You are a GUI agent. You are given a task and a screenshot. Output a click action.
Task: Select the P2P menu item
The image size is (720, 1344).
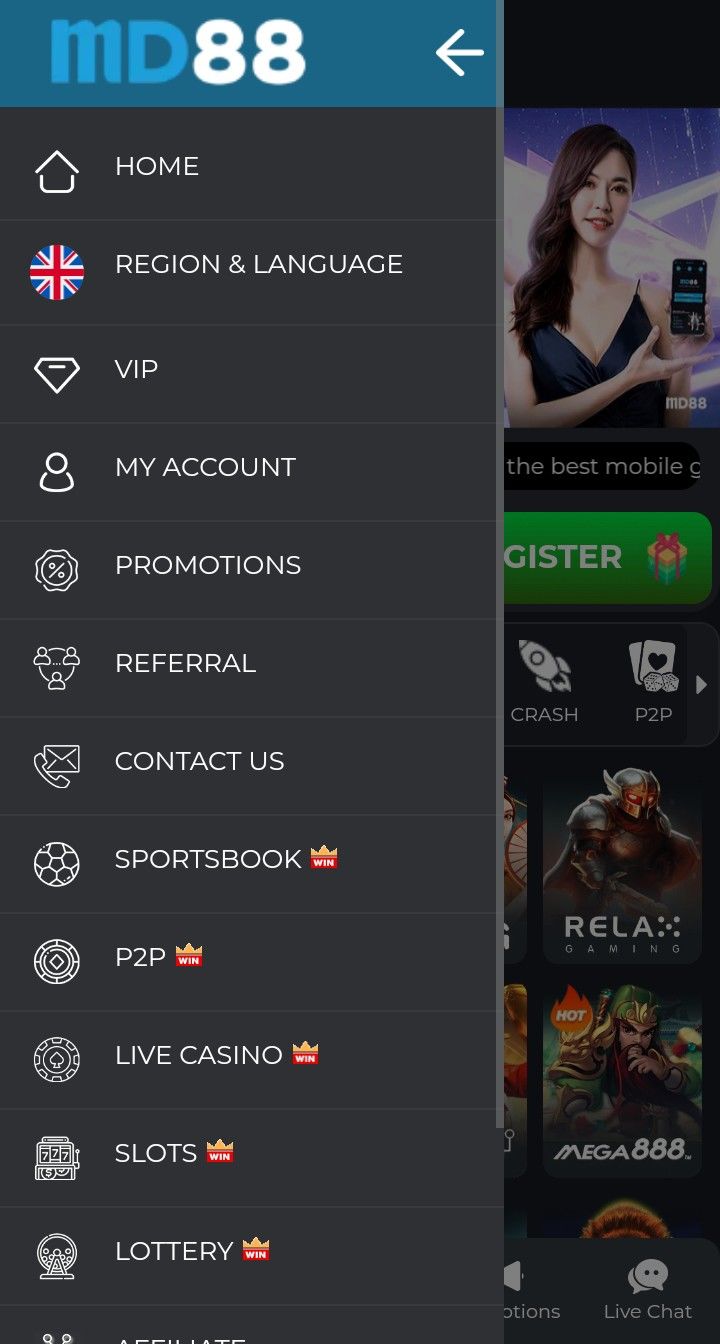tap(140, 958)
